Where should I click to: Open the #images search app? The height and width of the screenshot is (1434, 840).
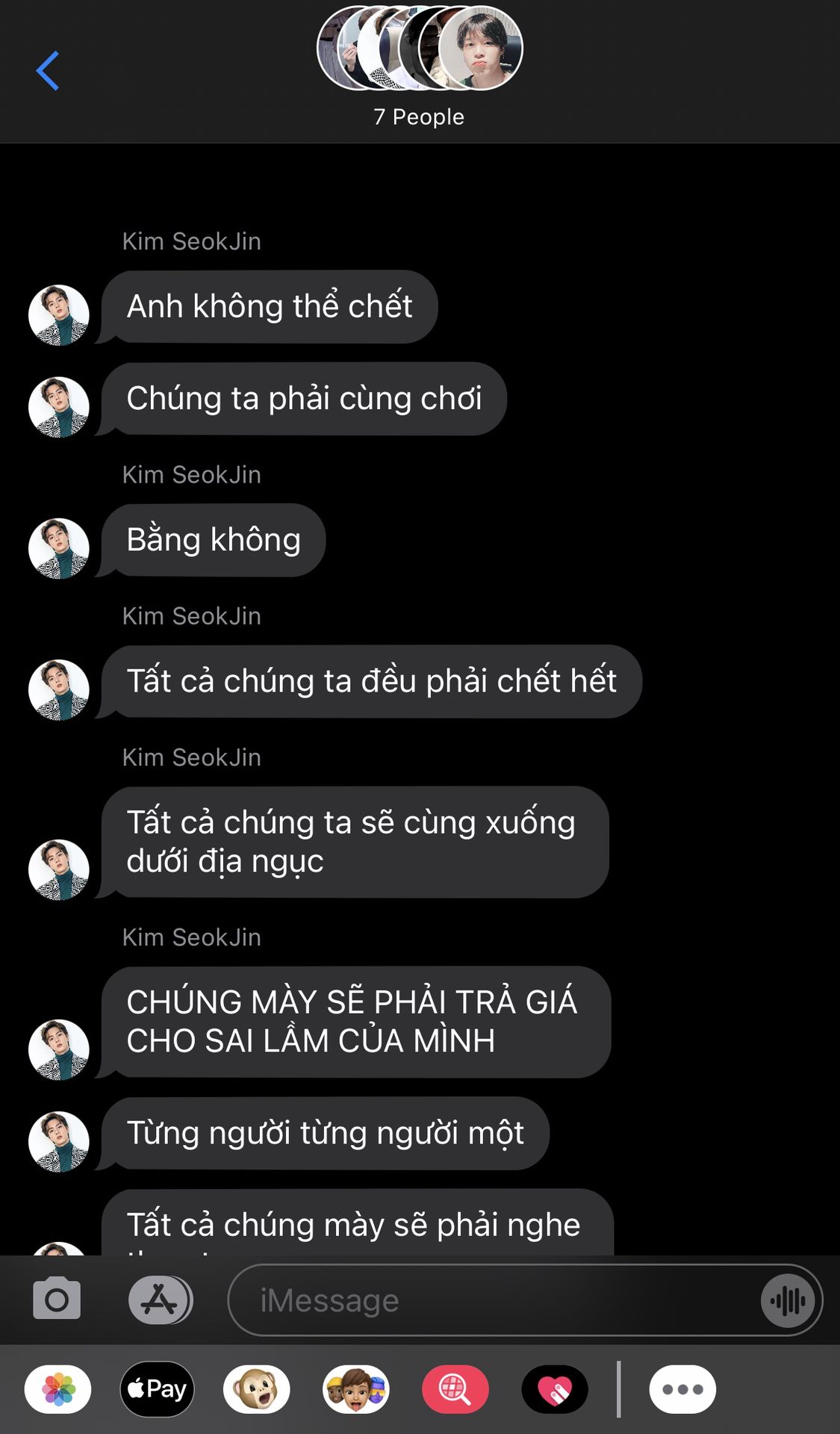coord(455,1389)
